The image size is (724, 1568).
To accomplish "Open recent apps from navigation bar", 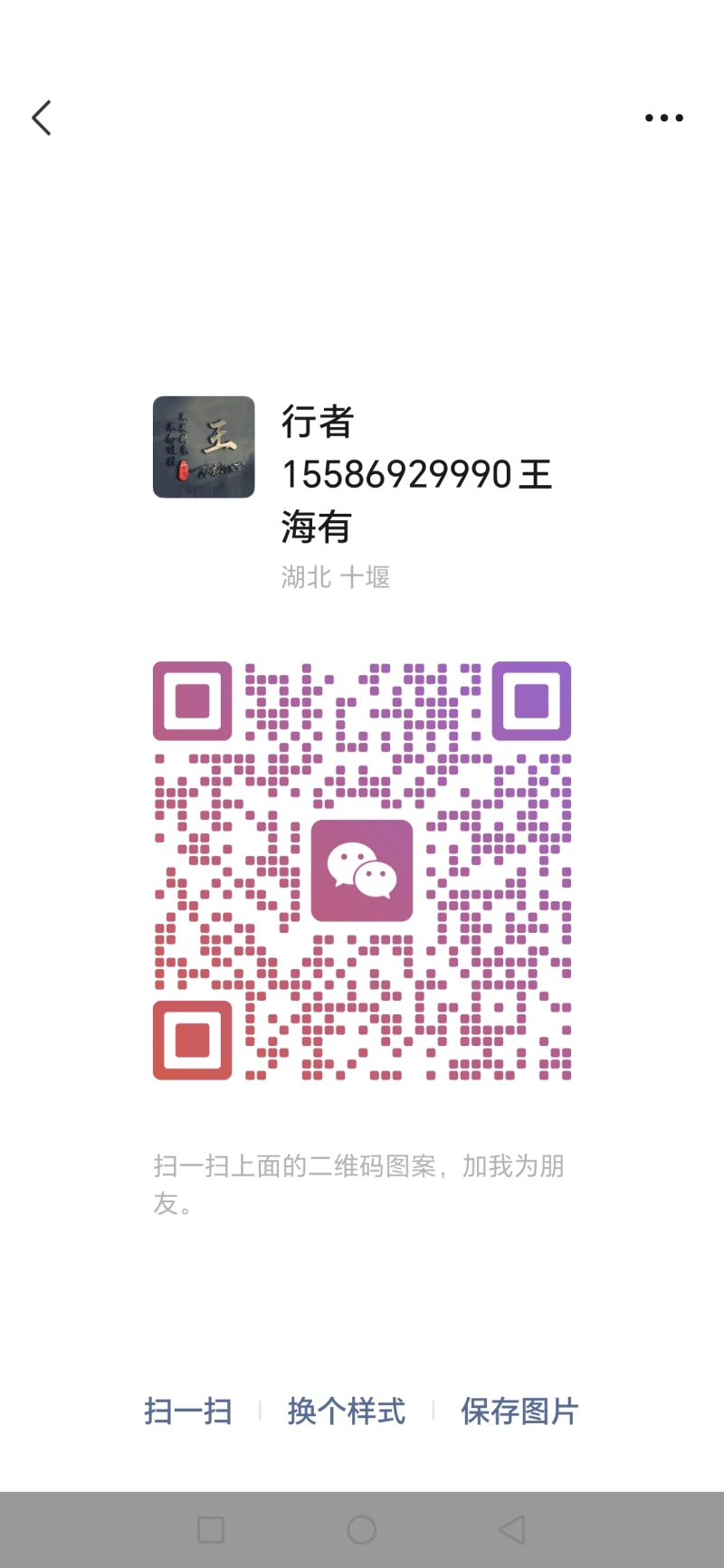I will point(211,1530).
